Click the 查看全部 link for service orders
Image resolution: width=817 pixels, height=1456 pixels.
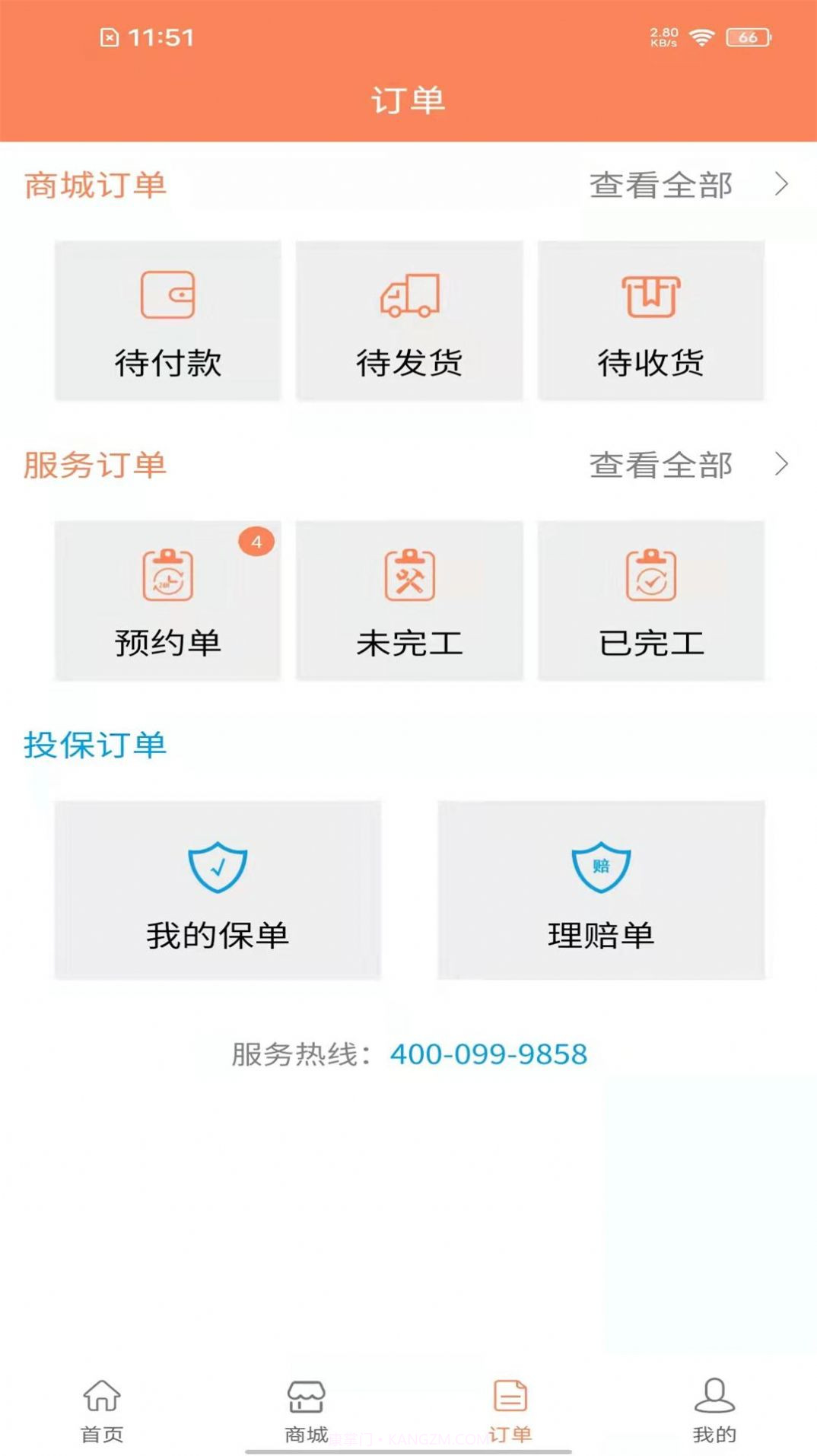tap(662, 466)
